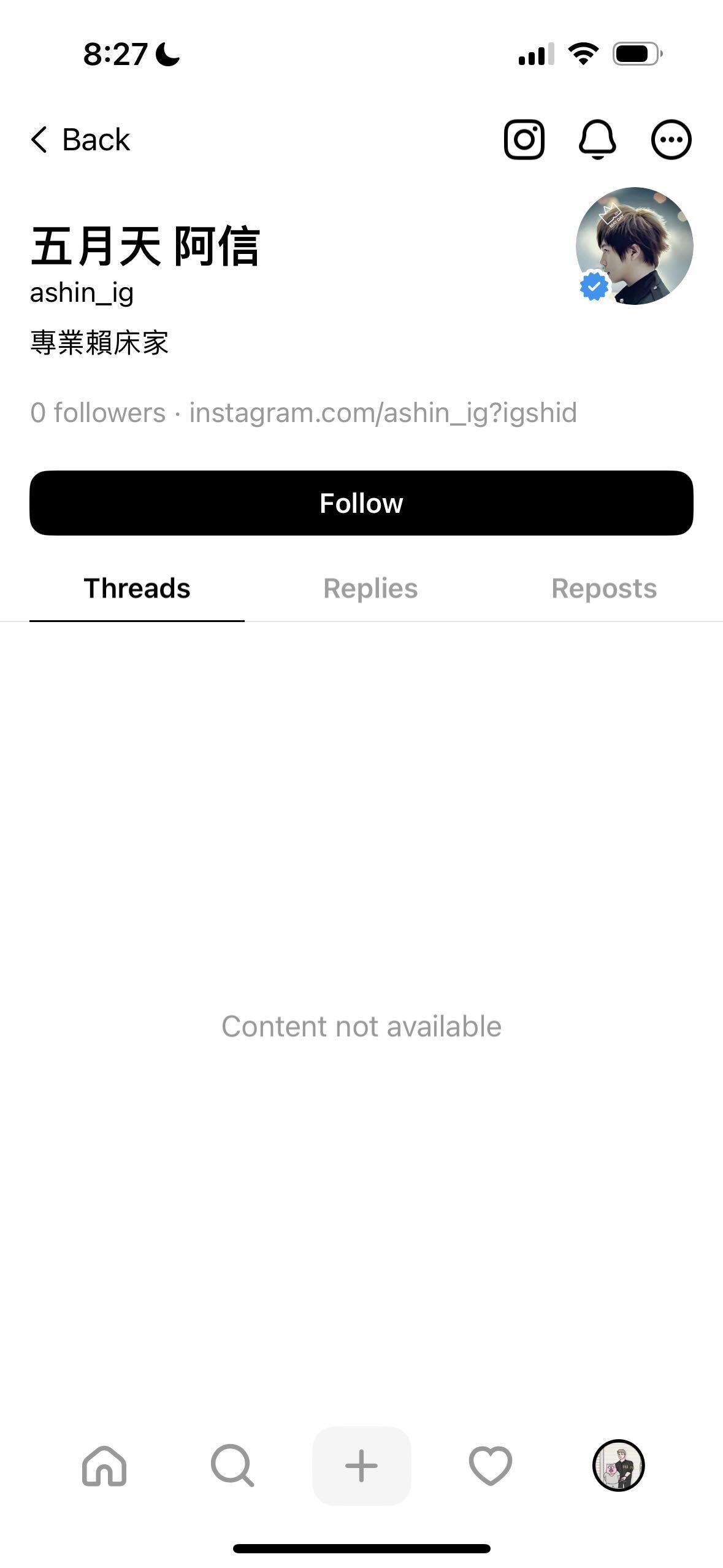Go to the home feed
The width and height of the screenshot is (723, 1568).
[104, 1466]
